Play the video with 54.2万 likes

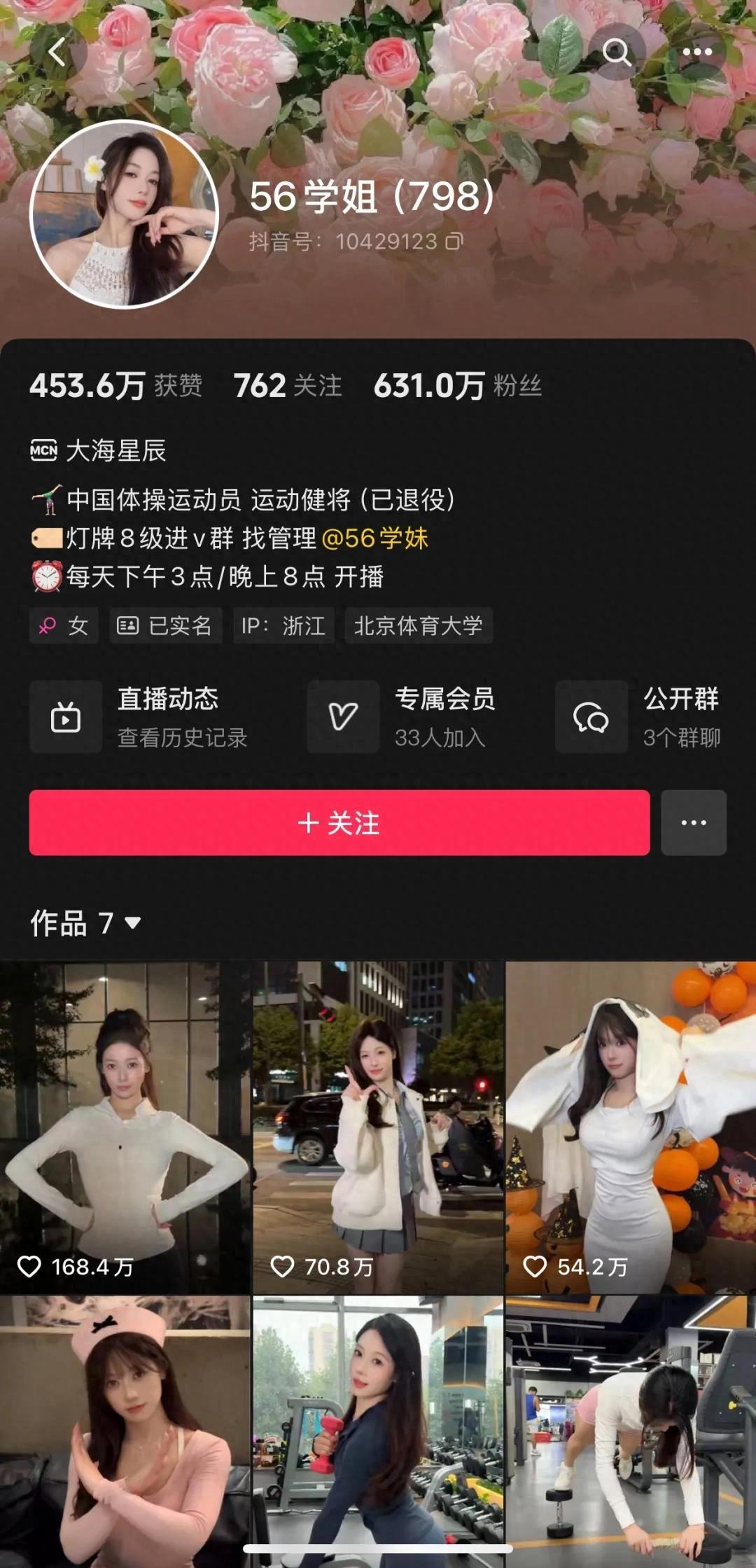click(631, 1126)
